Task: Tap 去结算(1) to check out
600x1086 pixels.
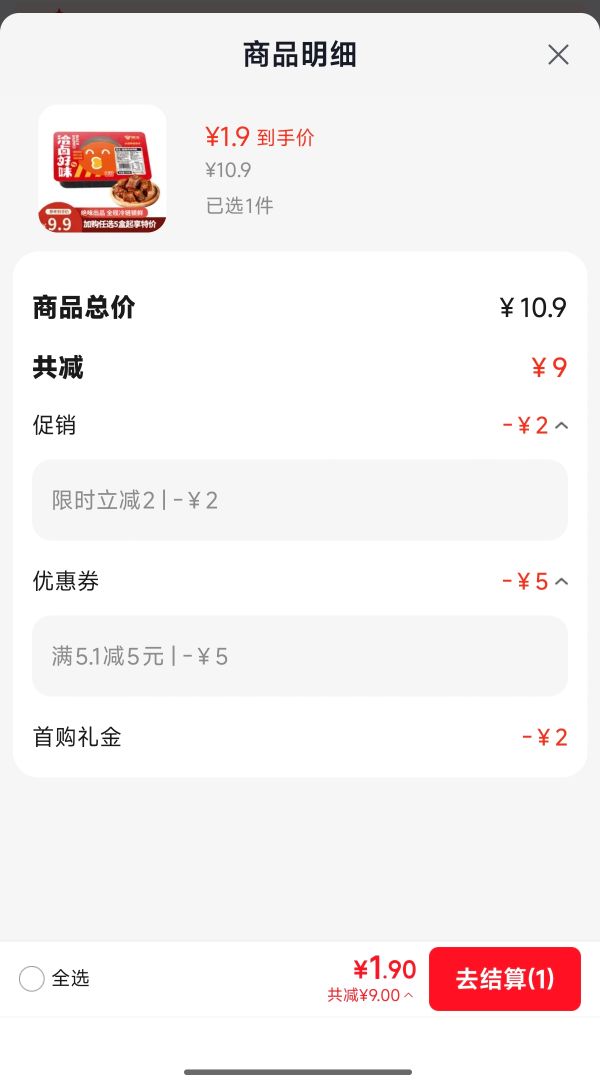Action: (504, 979)
